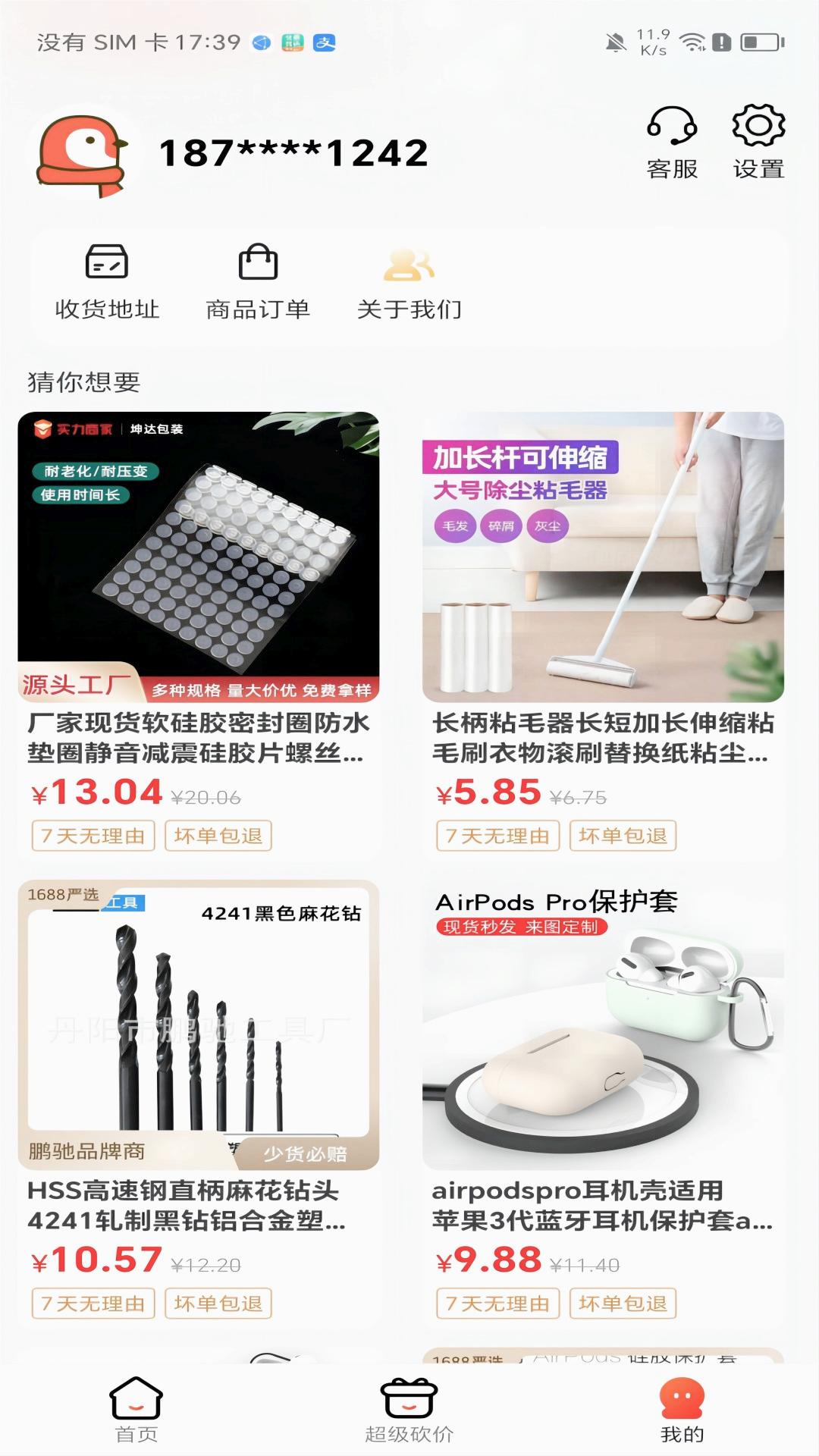
Task: View 商品订单 product orders
Action: (x=258, y=282)
